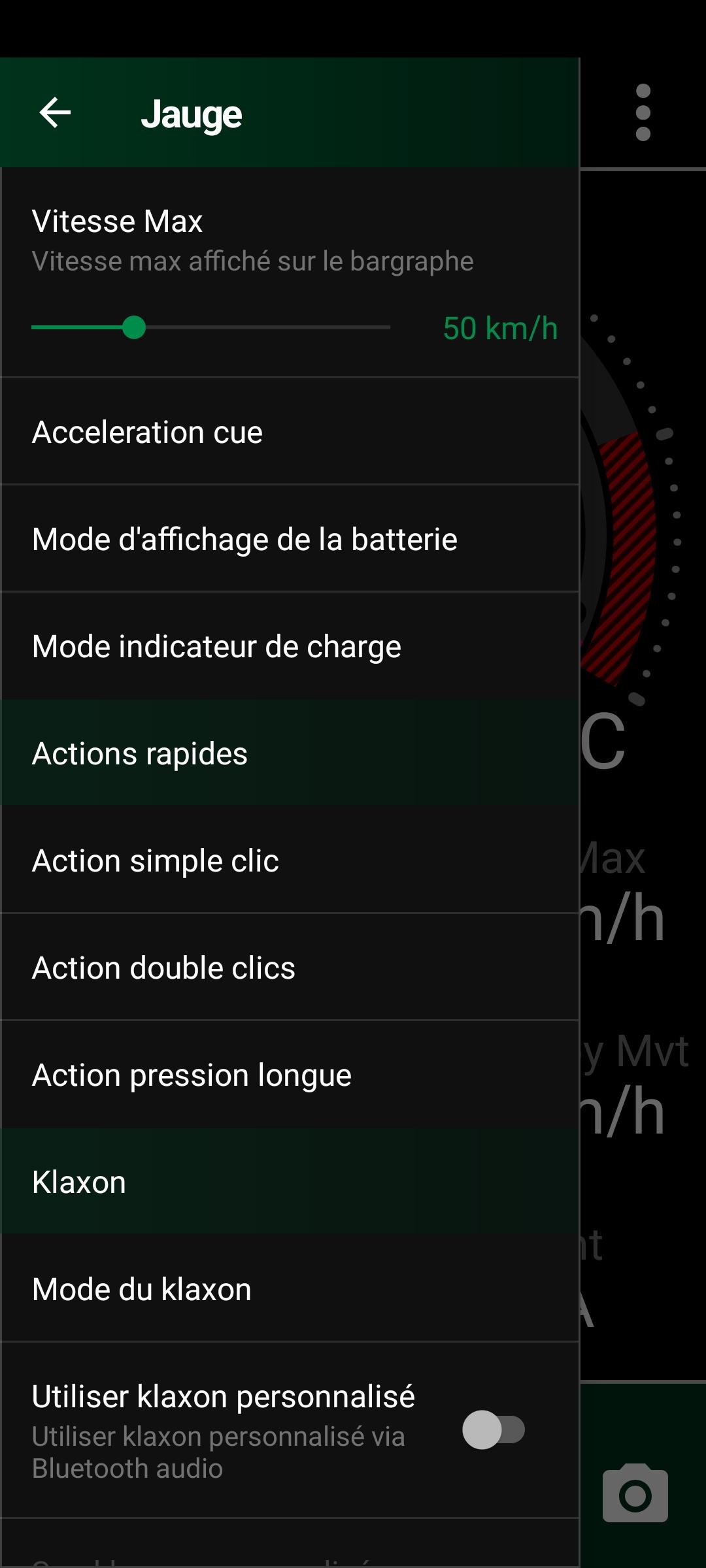Tap the camera icon button
This screenshot has width=706, height=1568.
[x=635, y=1493]
